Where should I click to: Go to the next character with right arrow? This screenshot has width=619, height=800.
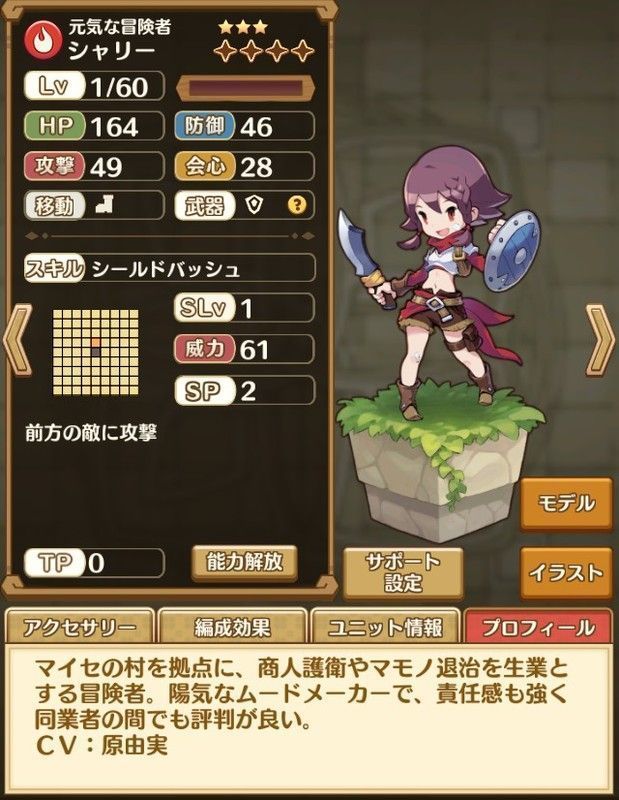pyautogui.click(x=600, y=341)
